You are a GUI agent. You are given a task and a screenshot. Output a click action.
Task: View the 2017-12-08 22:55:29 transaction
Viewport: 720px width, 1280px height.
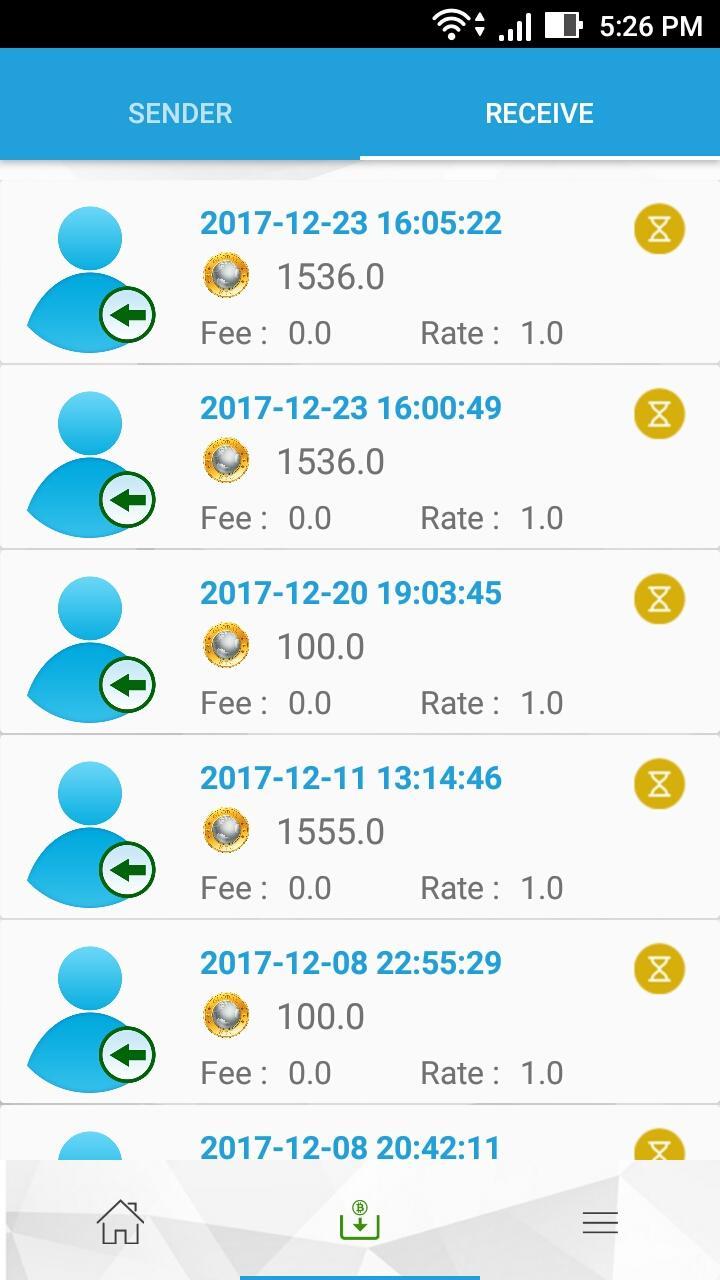coord(360,1012)
